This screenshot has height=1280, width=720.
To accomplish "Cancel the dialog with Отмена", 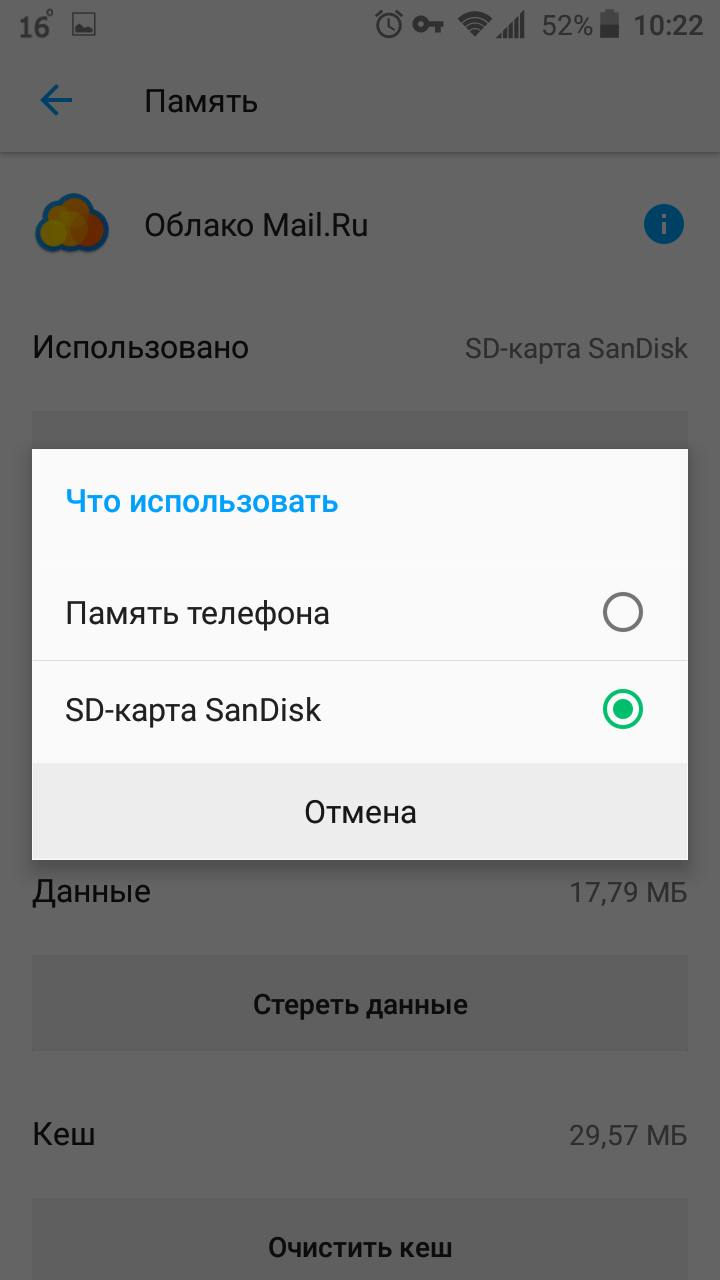I will click(x=360, y=812).
